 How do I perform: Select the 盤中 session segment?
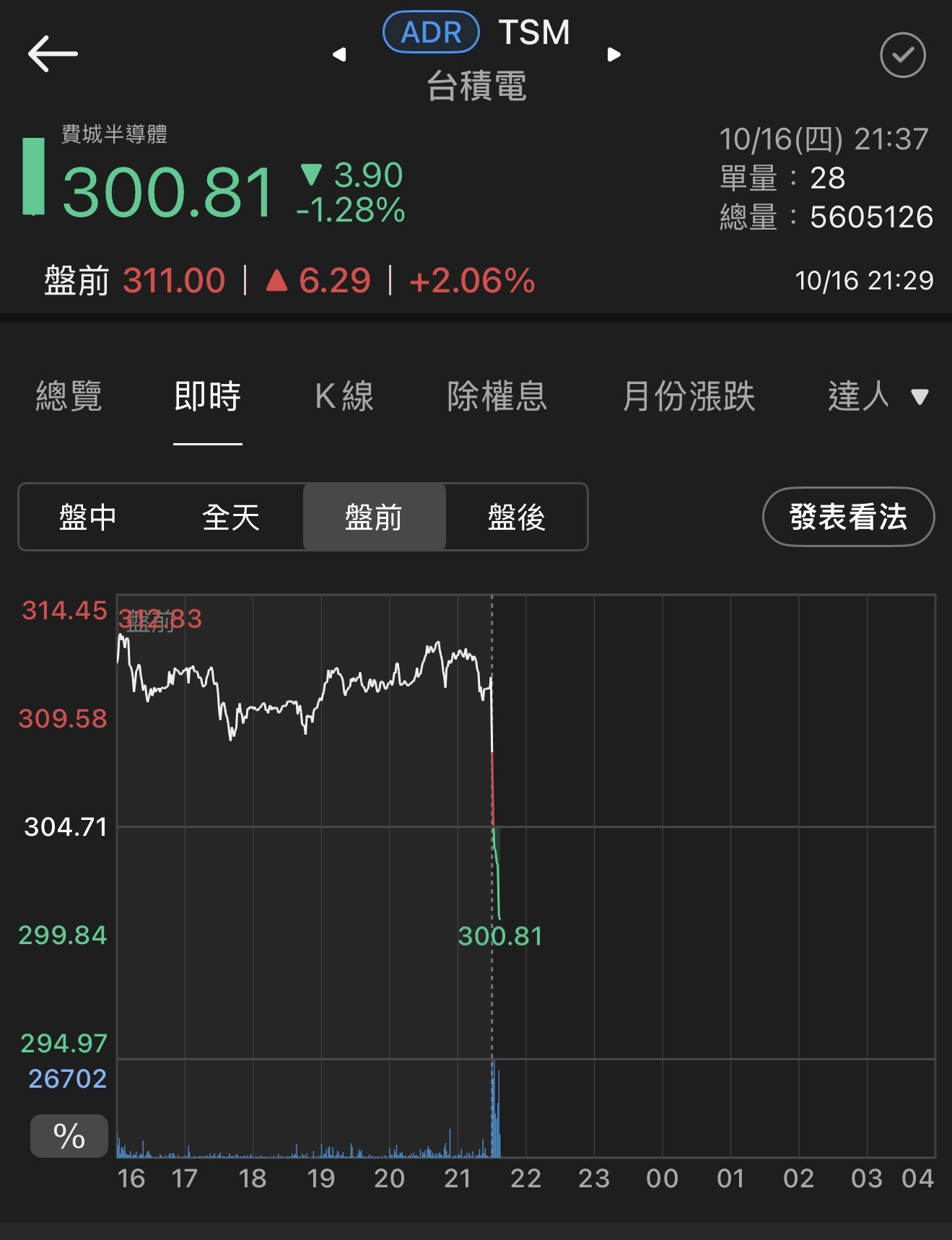[x=88, y=518]
